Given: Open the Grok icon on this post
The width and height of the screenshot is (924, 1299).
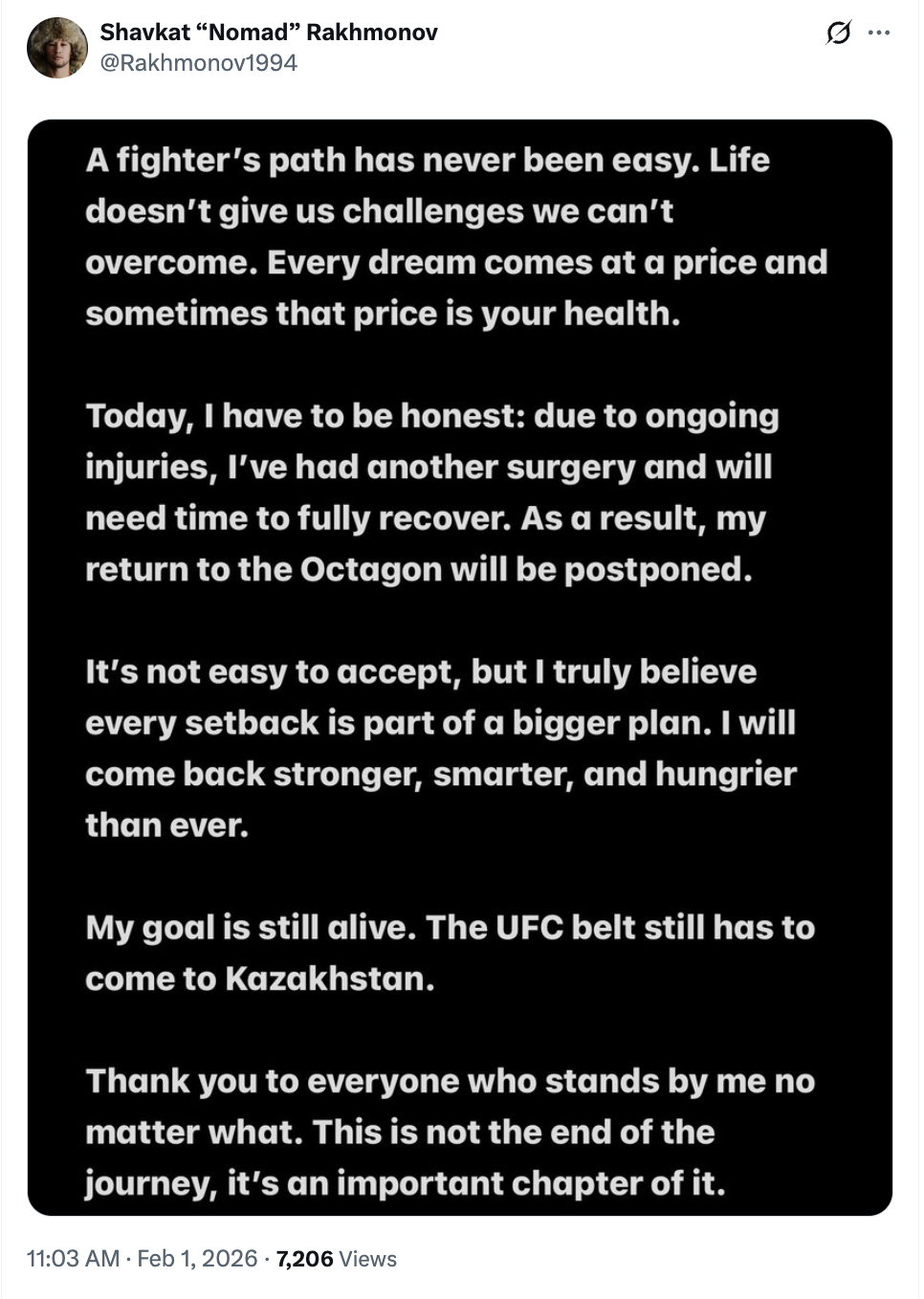Looking at the screenshot, I should 838,33.
